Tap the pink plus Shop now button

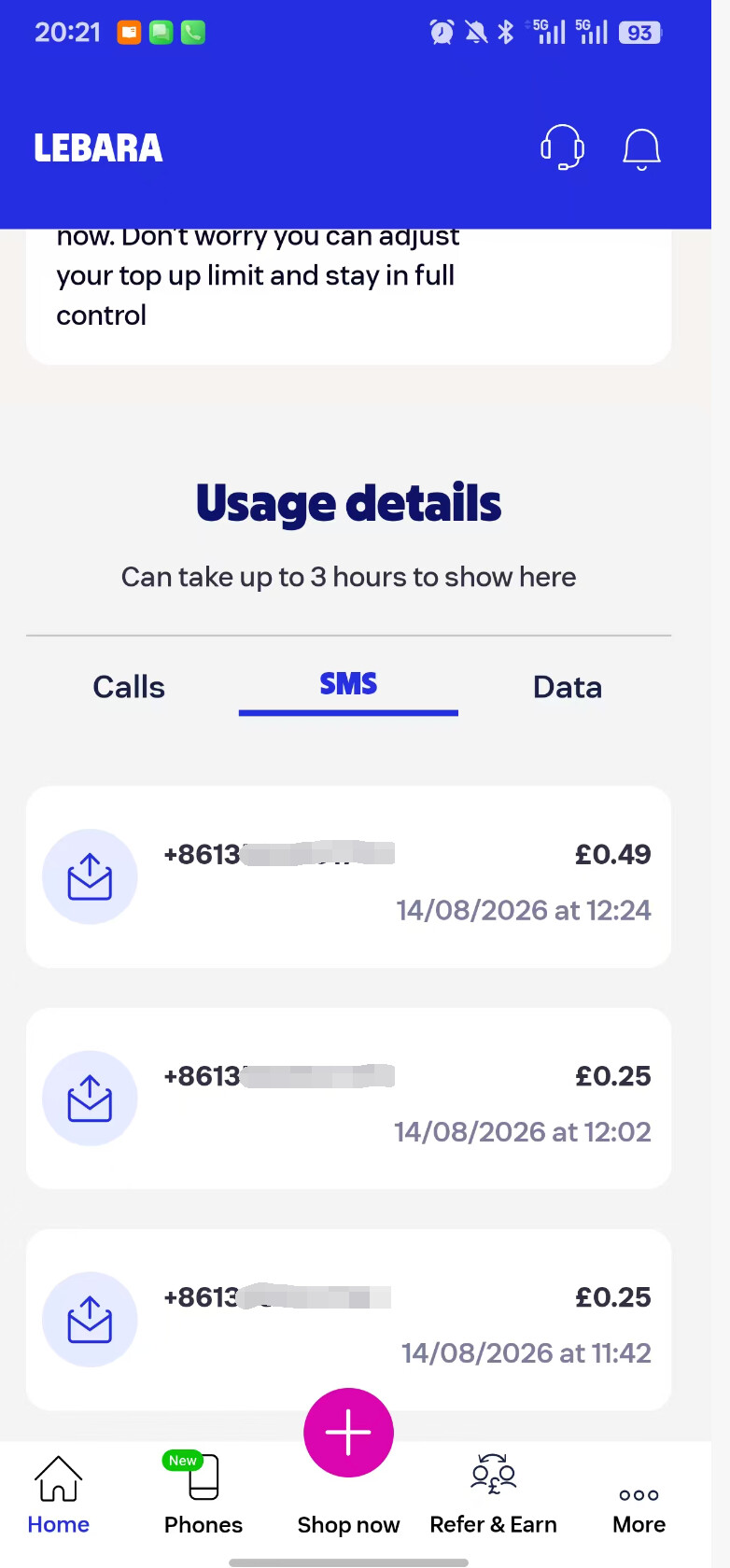pyautogui.click(x=348, y=1433)
